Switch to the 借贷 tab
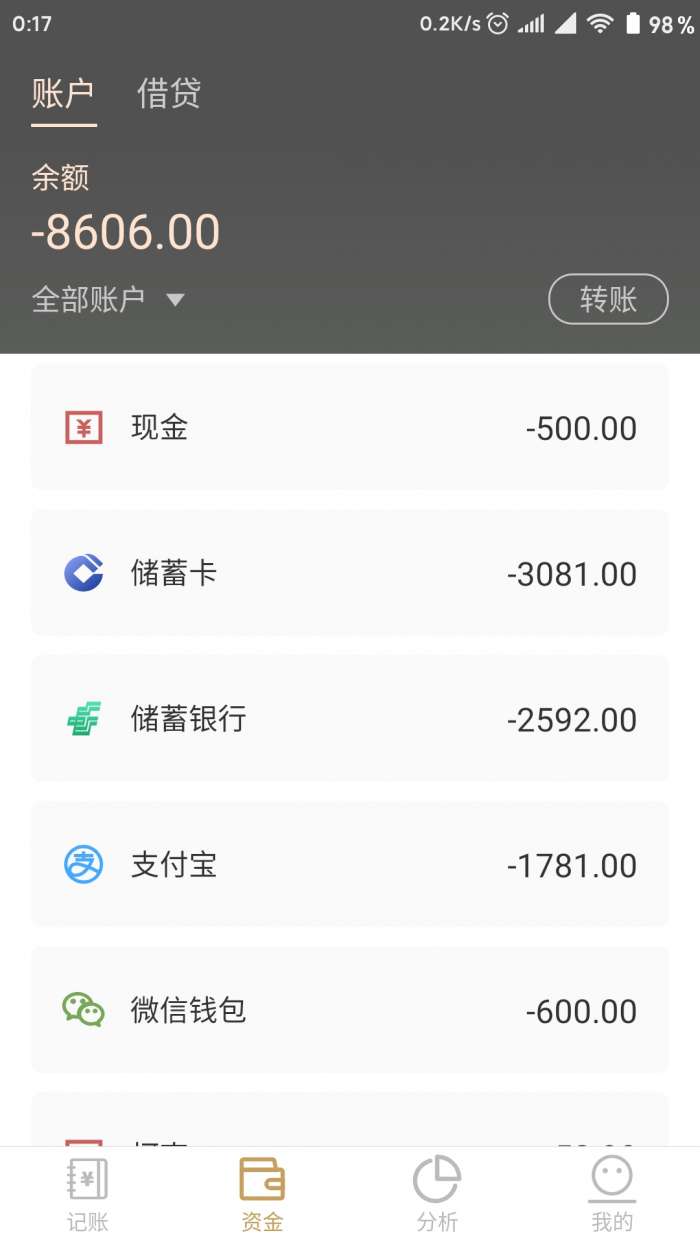The width and height of the screenshot is (700, 1244). tap(169, 94)
